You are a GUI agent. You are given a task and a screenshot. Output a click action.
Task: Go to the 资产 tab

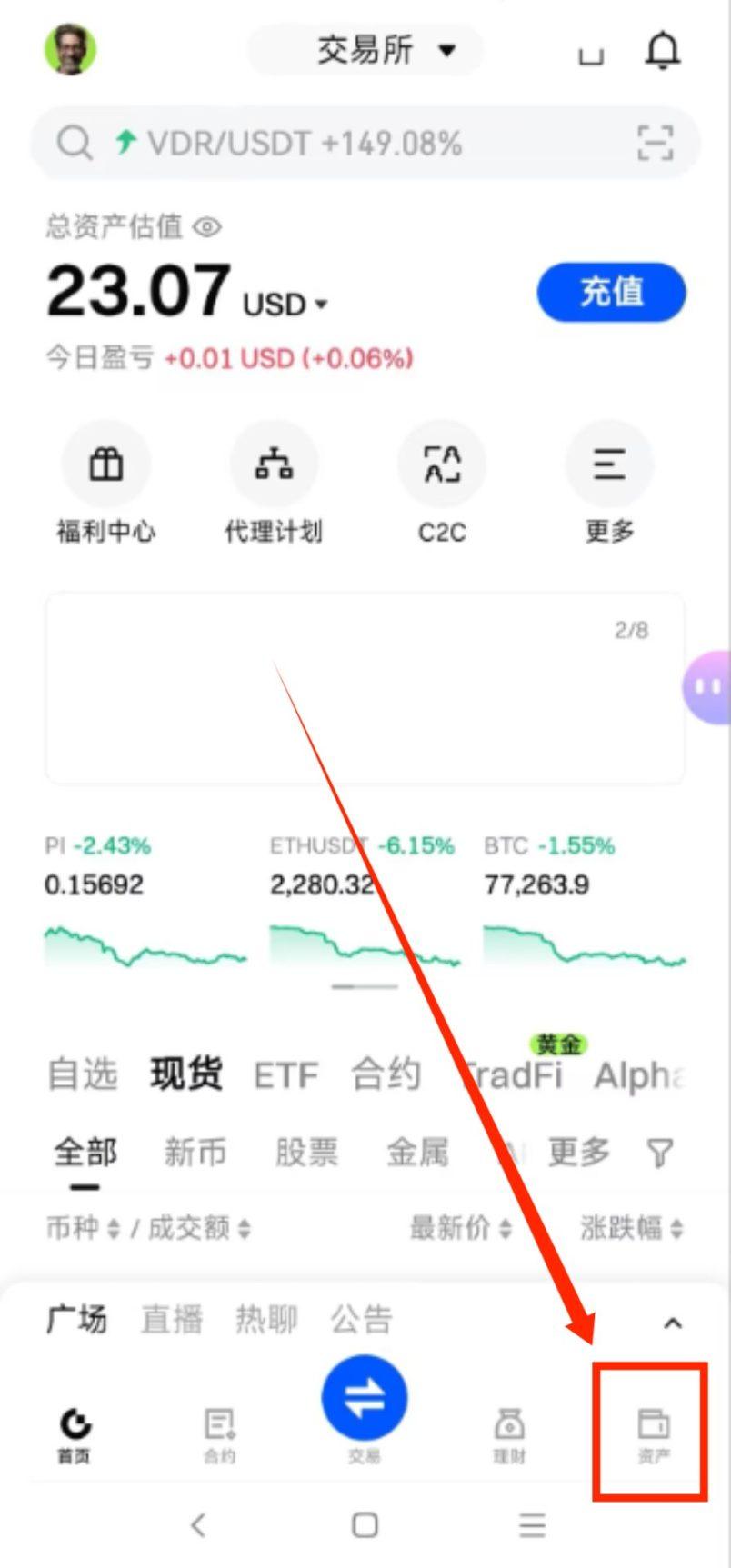(x=653, y=1434)
